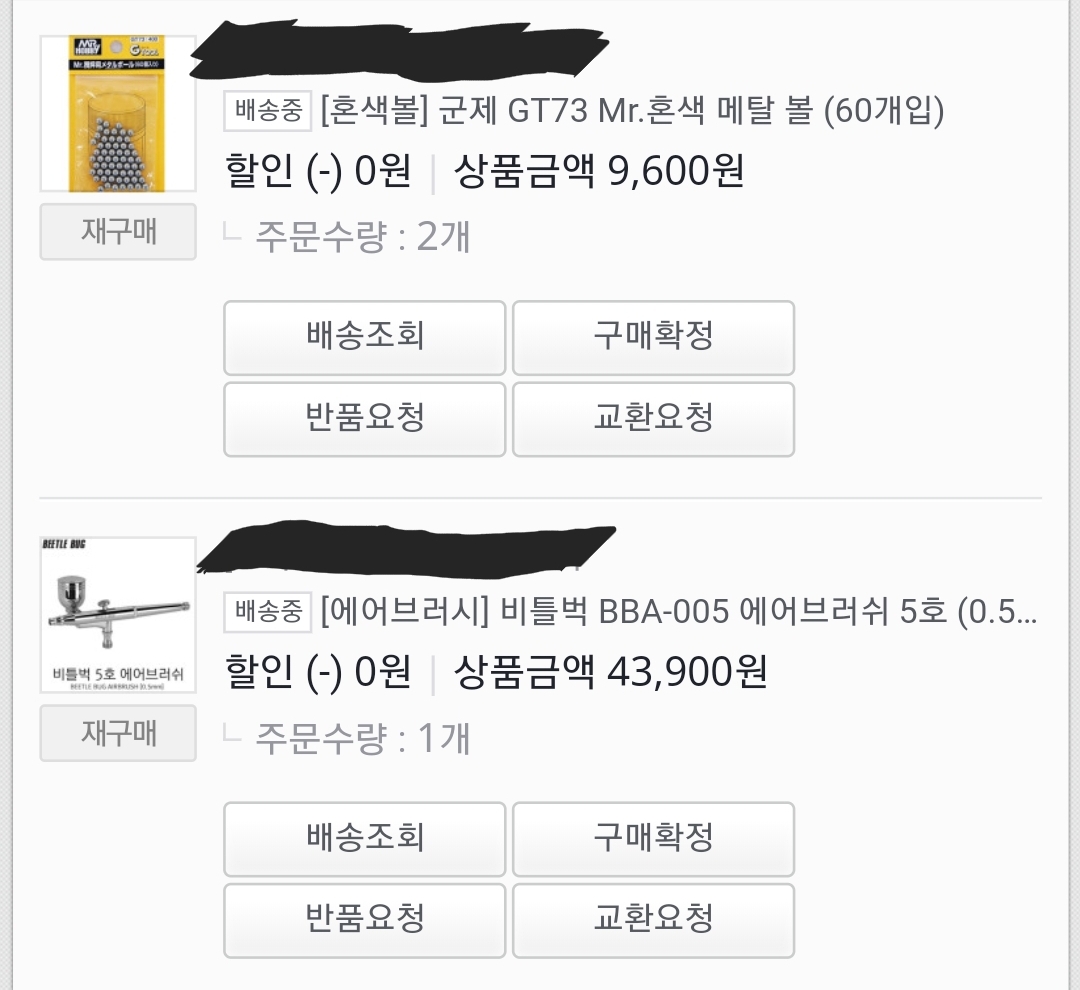Tap 배송조회 for the Mr.혼색 메탈 볼 order
This screenshot has height=990, width=1080.
coord(364,337)
